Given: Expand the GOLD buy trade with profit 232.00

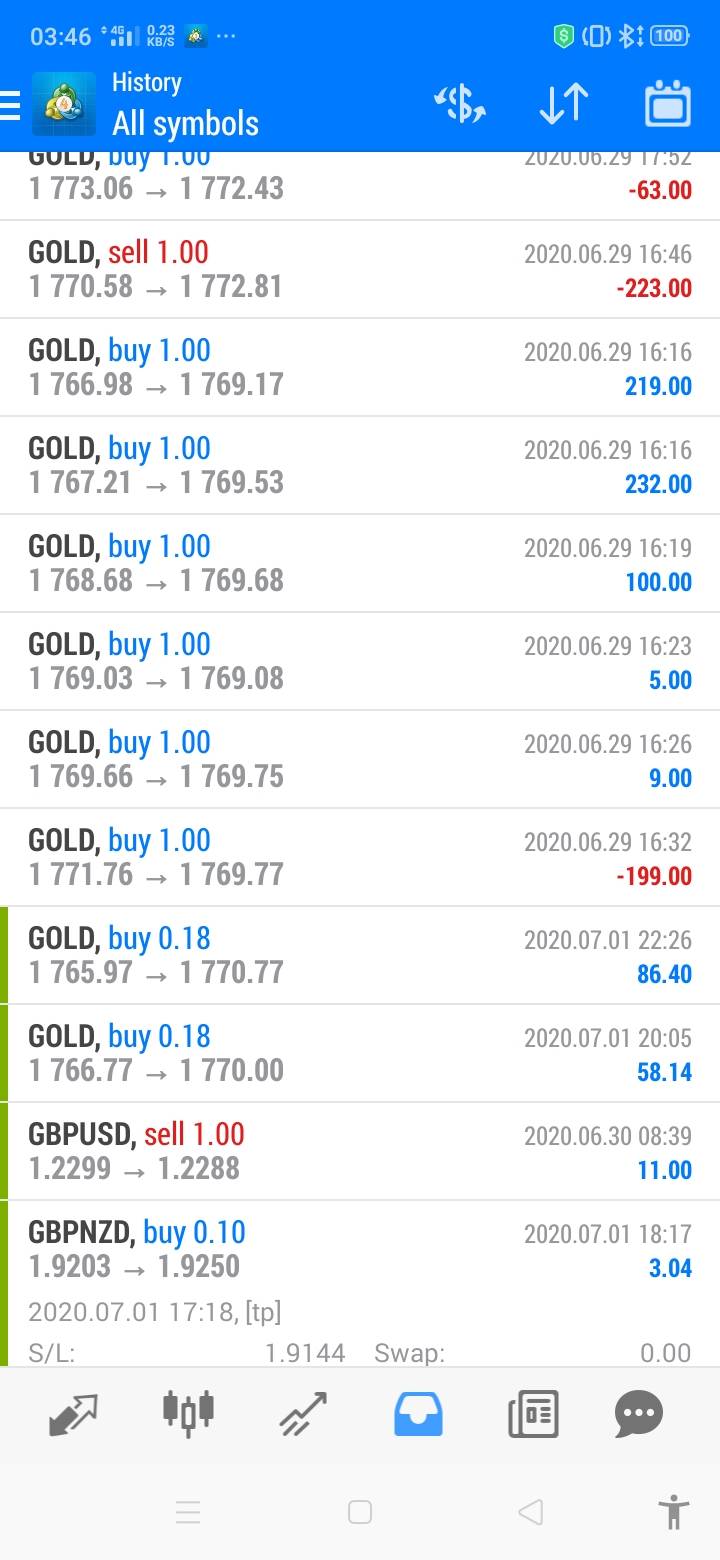Looking at the screenshot, I should tap(360, 466).
